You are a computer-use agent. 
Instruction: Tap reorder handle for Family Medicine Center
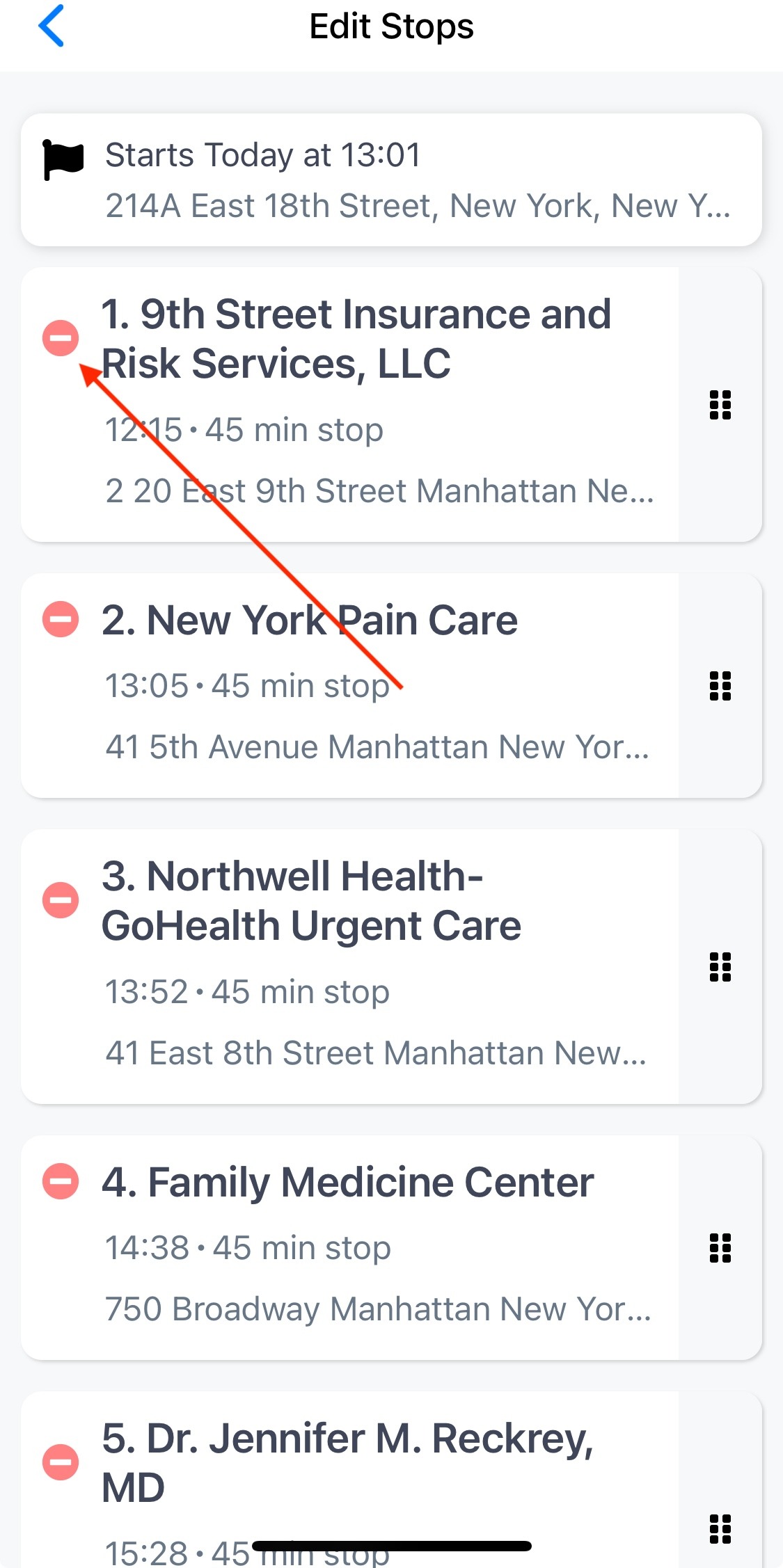[x=720, y=1248]
